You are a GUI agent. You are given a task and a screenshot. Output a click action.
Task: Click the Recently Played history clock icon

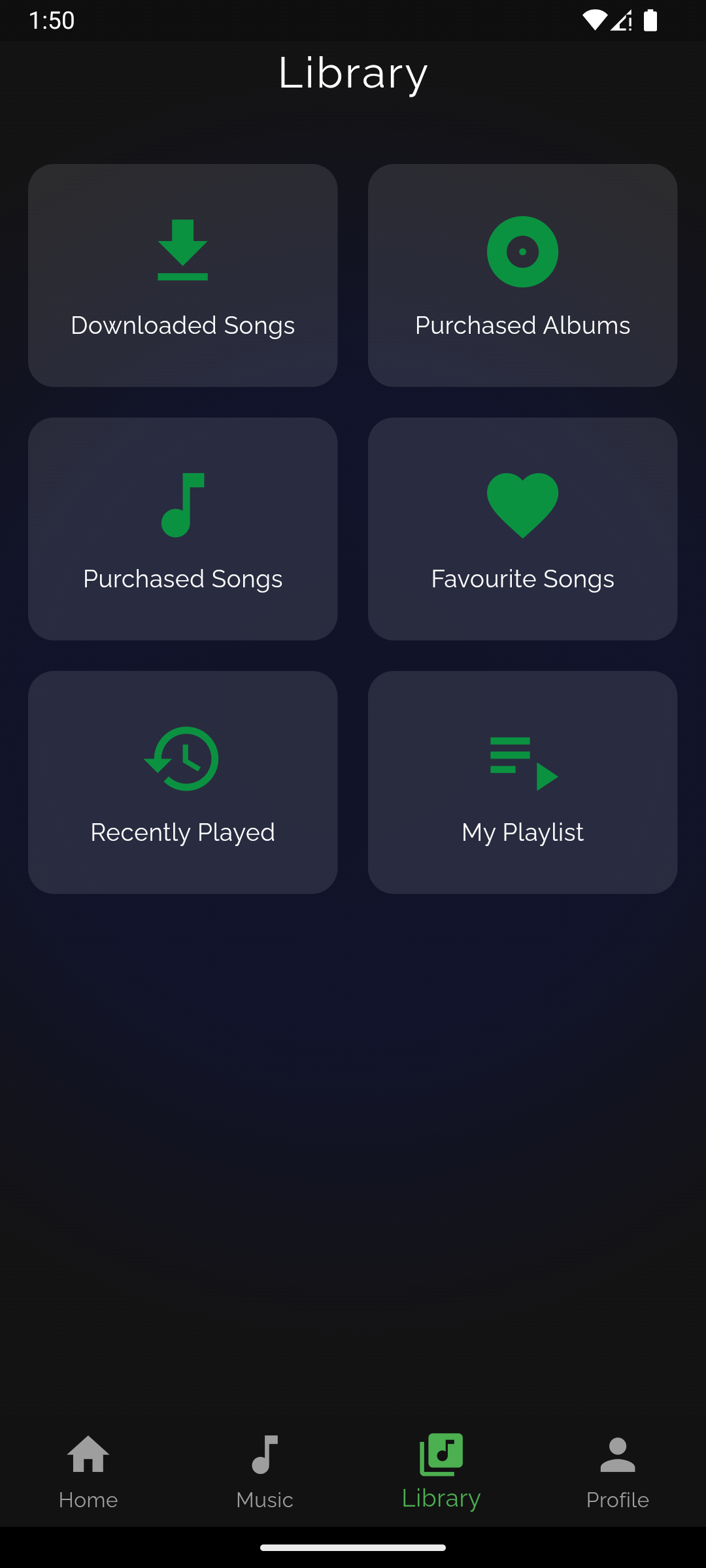click(x=183, y=759)
